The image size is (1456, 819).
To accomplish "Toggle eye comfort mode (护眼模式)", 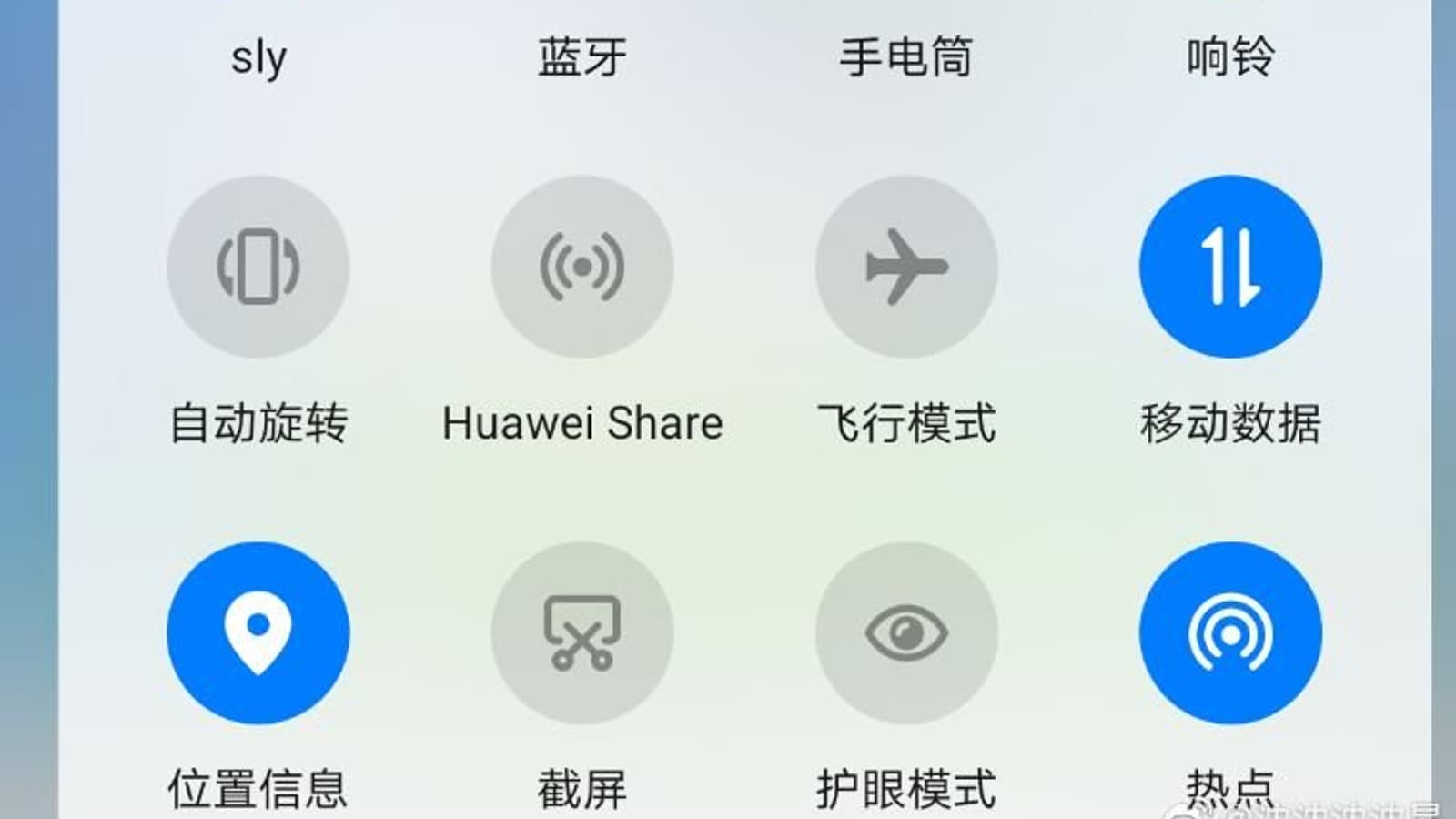I will (x=906, y=633).
